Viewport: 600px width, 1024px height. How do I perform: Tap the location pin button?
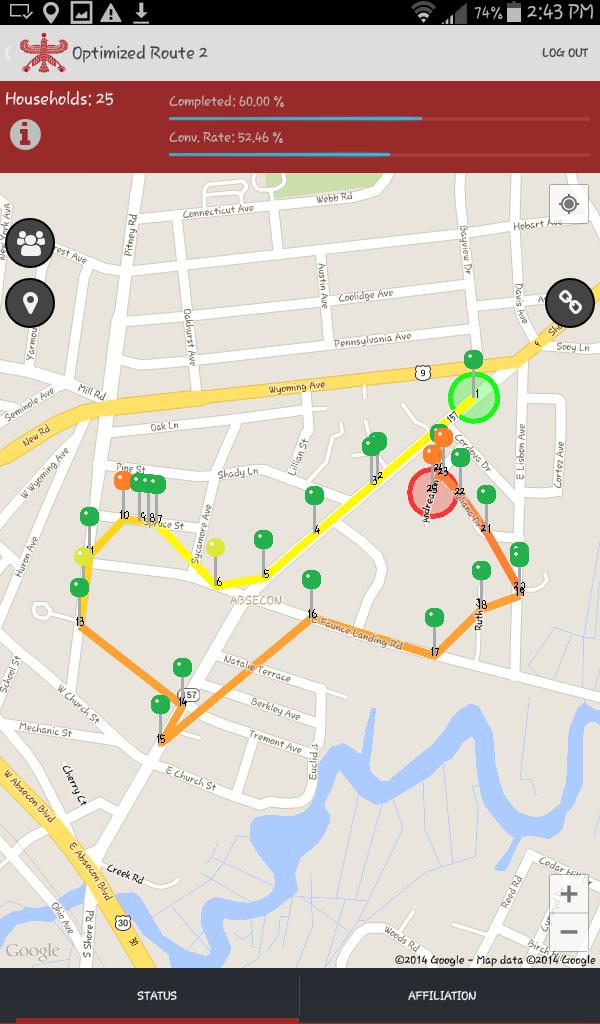pyautogui.click(x=31, y=300)
